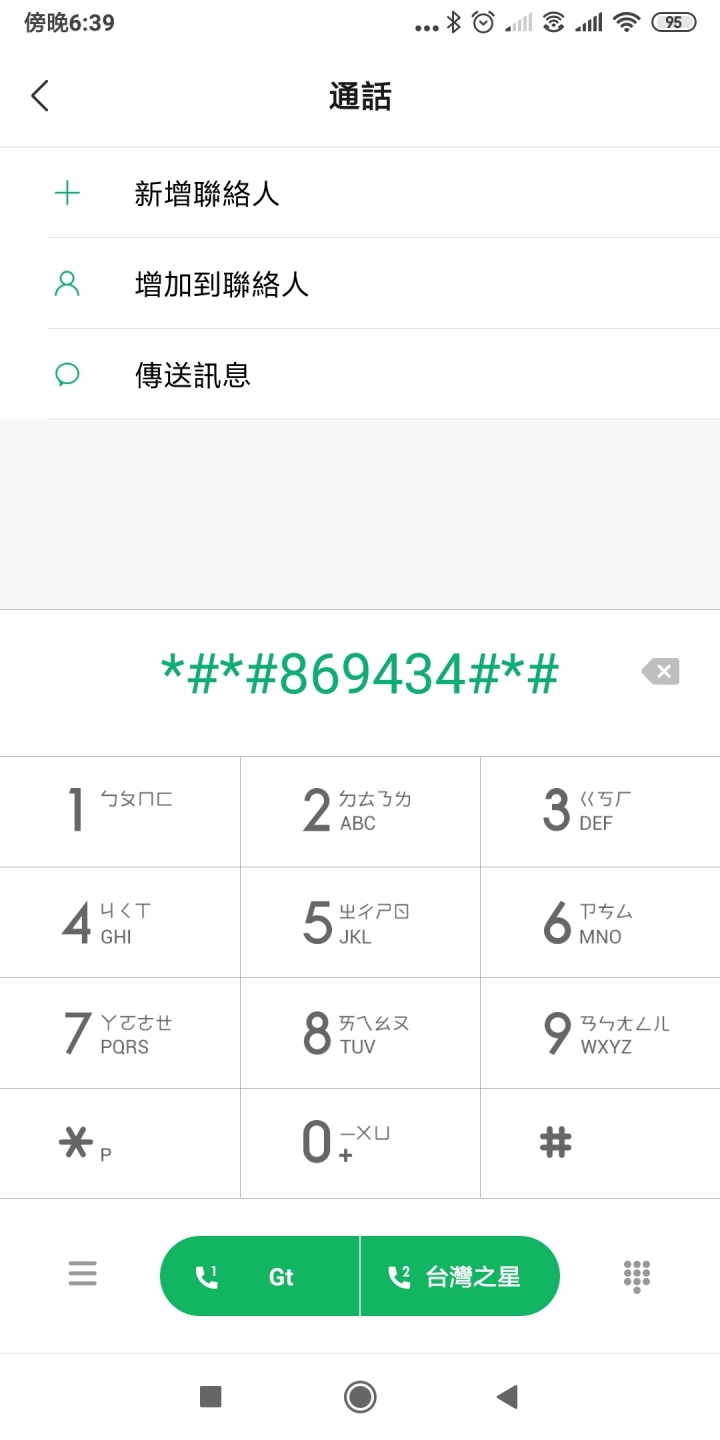The image size is (720, 1440).
Task: Hide the dial pad
Action: pyautogui.click(x=636, y=1276)
